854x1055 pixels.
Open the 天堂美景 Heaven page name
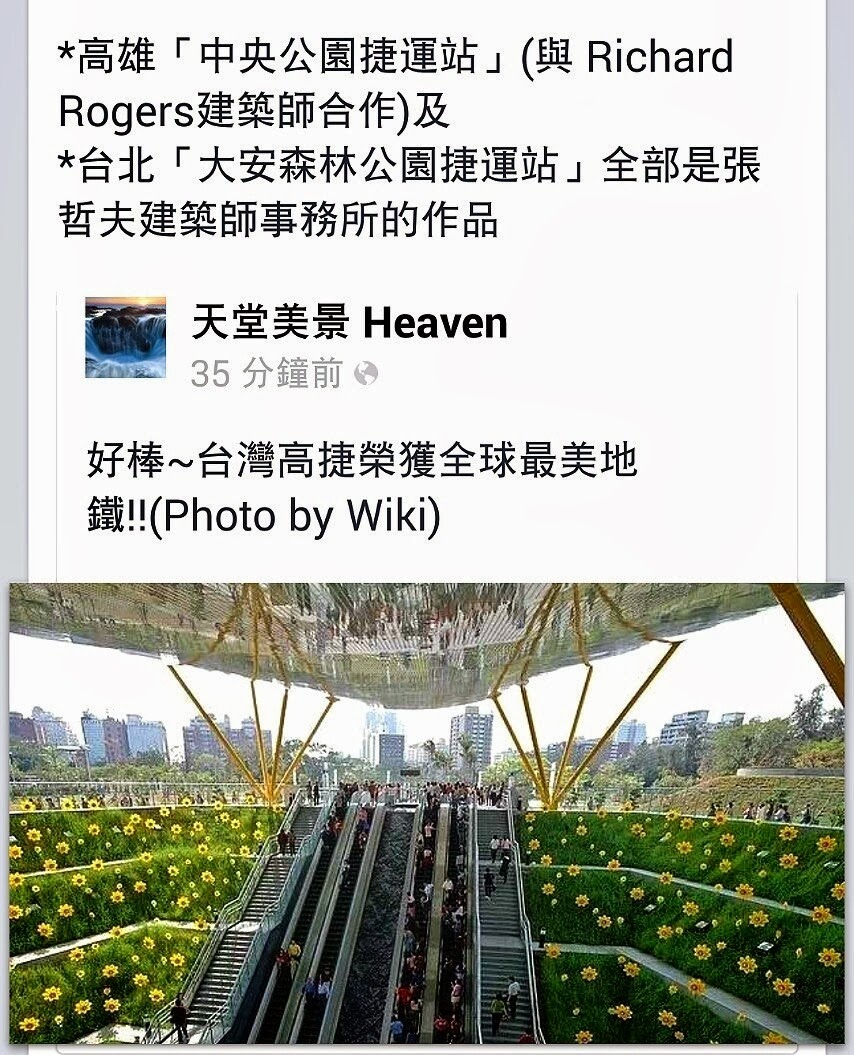(x=349, y=323)
